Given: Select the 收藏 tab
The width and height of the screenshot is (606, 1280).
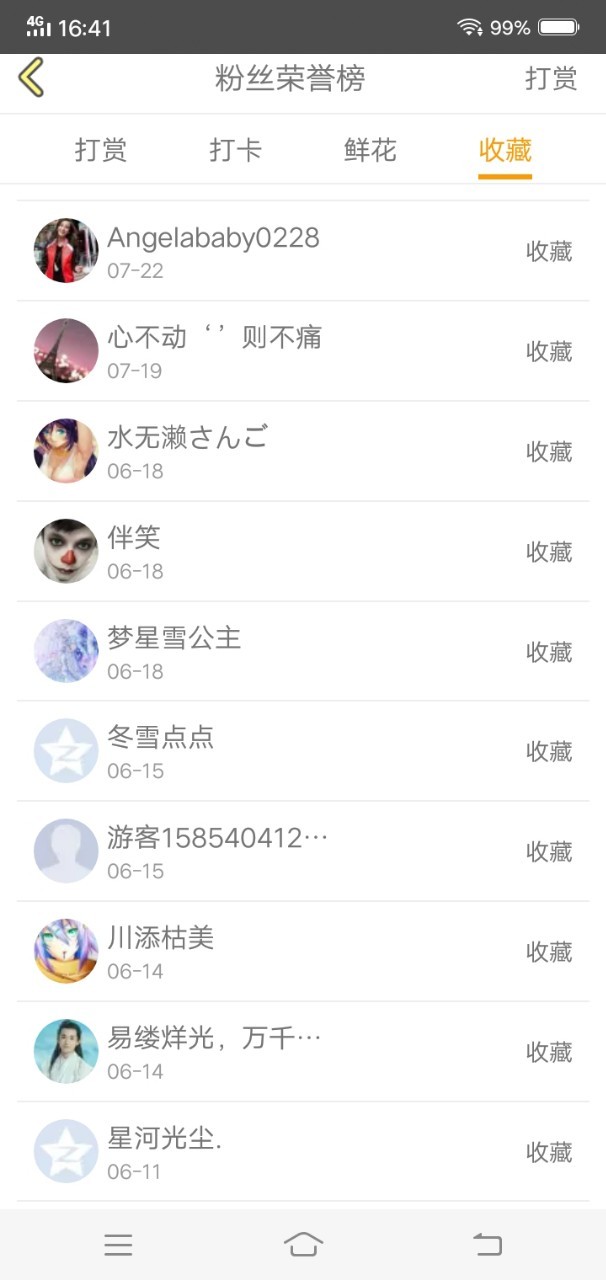Looking at the screenshot, I should coord(505,150).
